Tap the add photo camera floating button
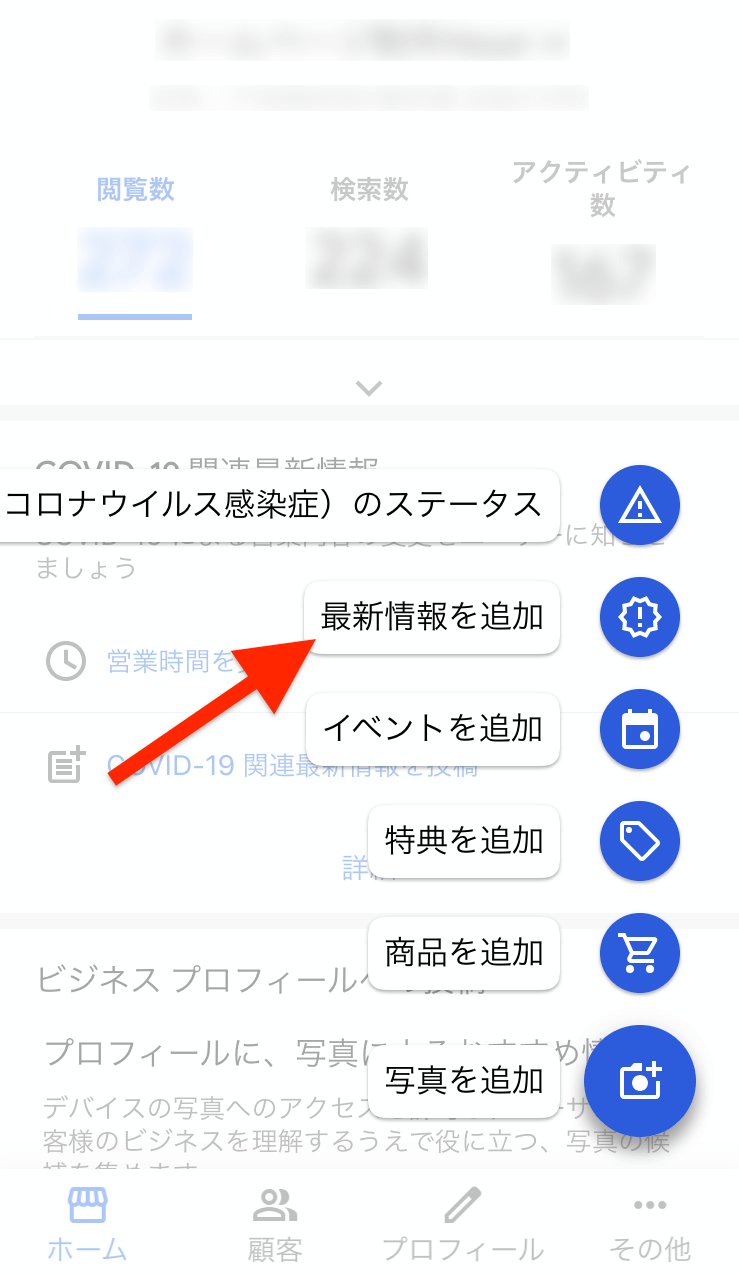 (639, 1081)
